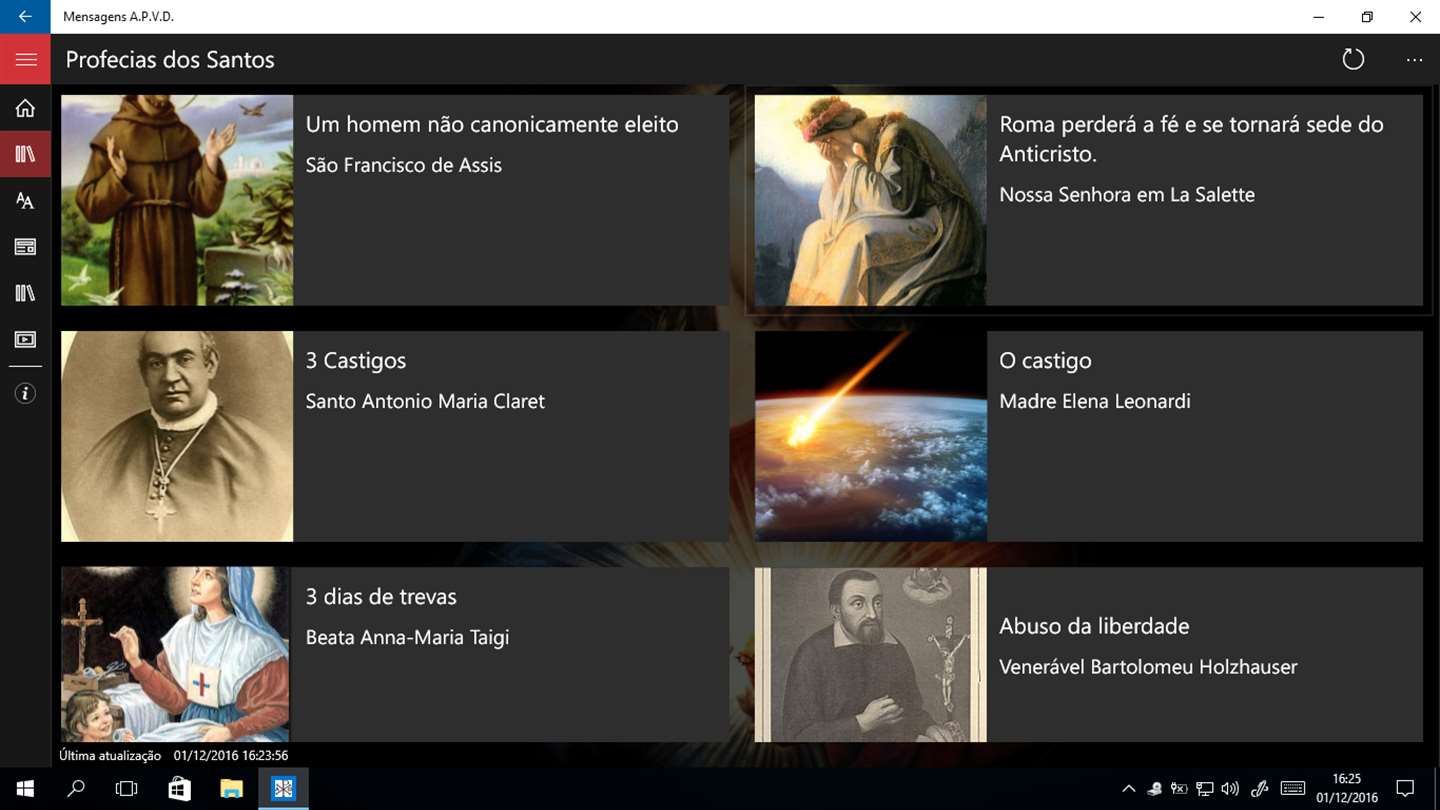
Task: Open the Windows Start menu
Action: (x=25, y=789)
